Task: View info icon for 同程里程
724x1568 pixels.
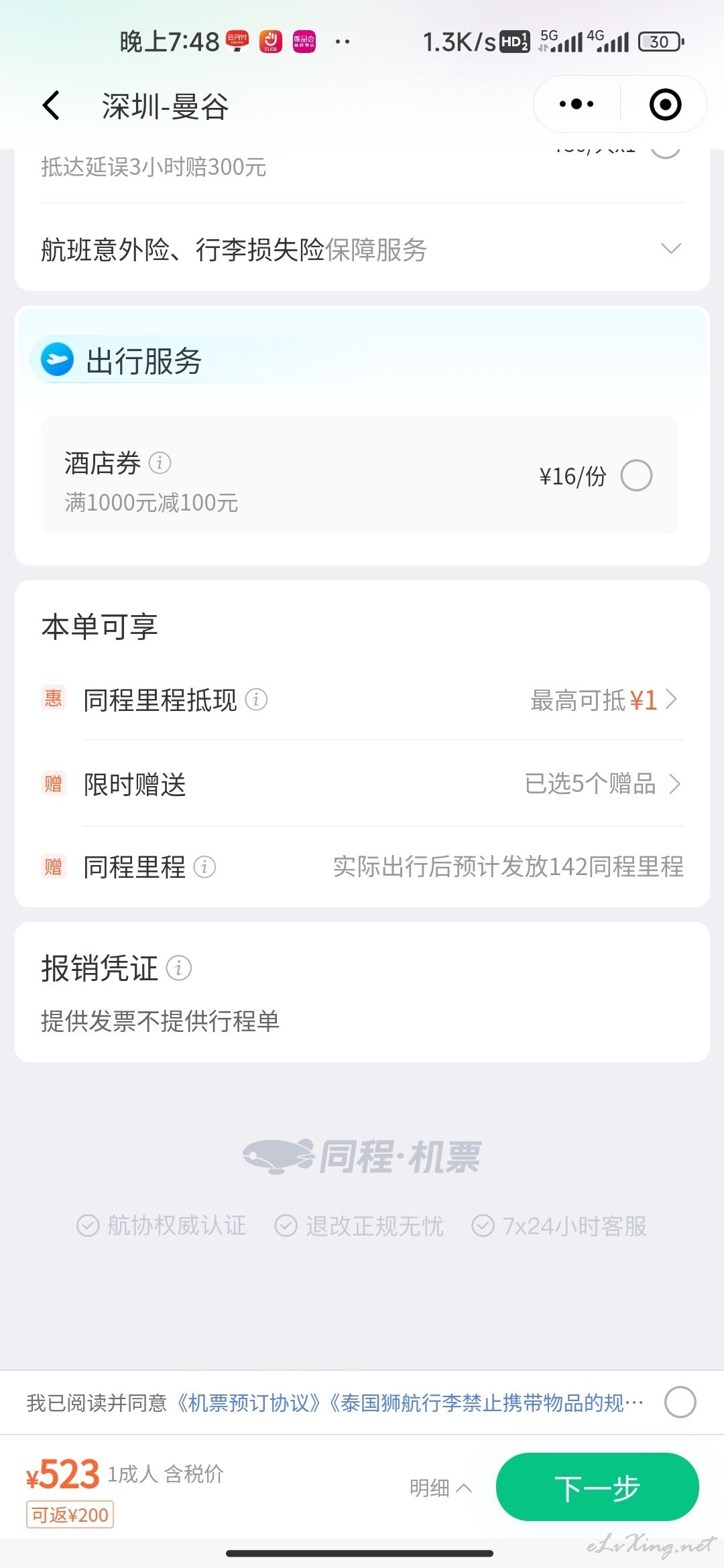Action: 204,867
